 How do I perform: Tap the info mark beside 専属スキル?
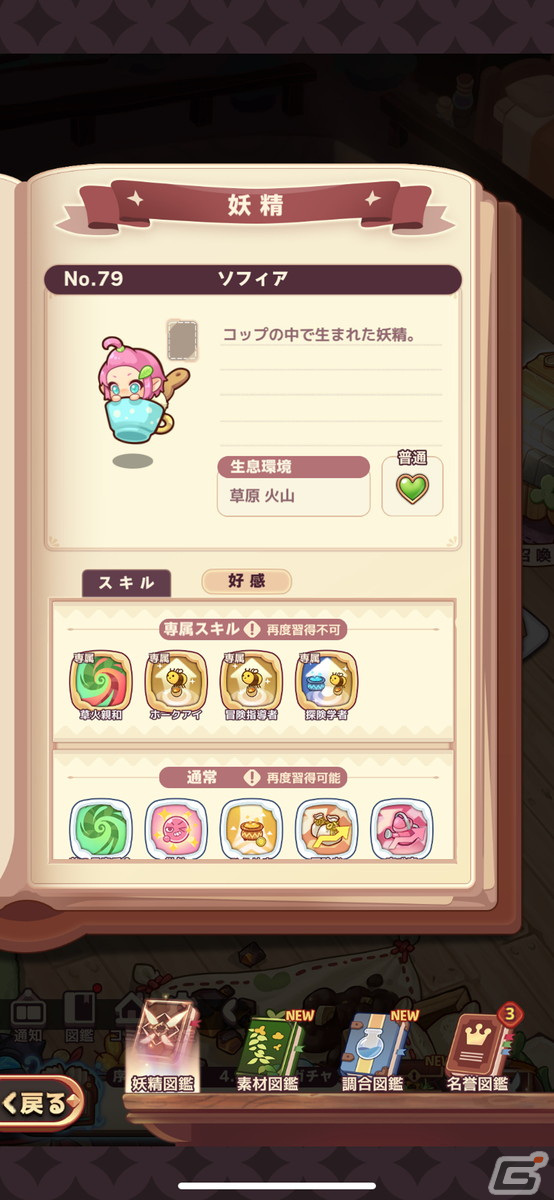(251, 630)
